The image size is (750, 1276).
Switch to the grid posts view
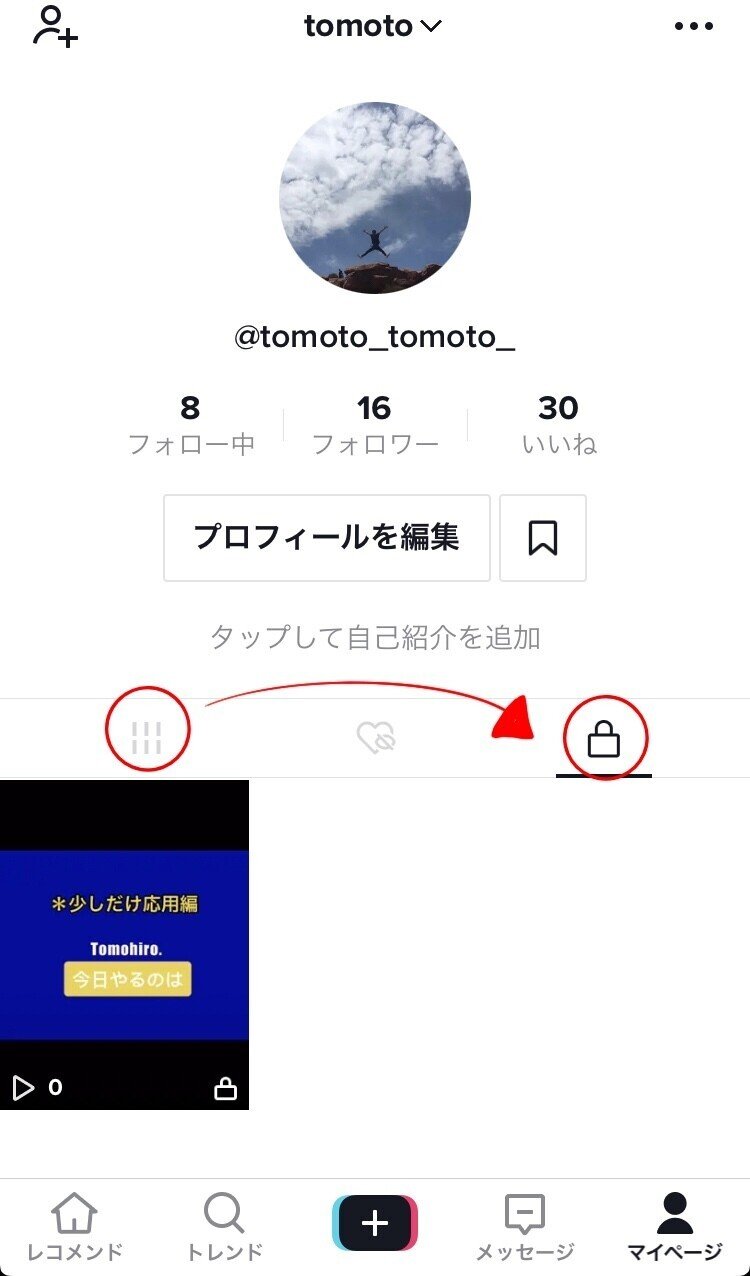tap(148, 736)
